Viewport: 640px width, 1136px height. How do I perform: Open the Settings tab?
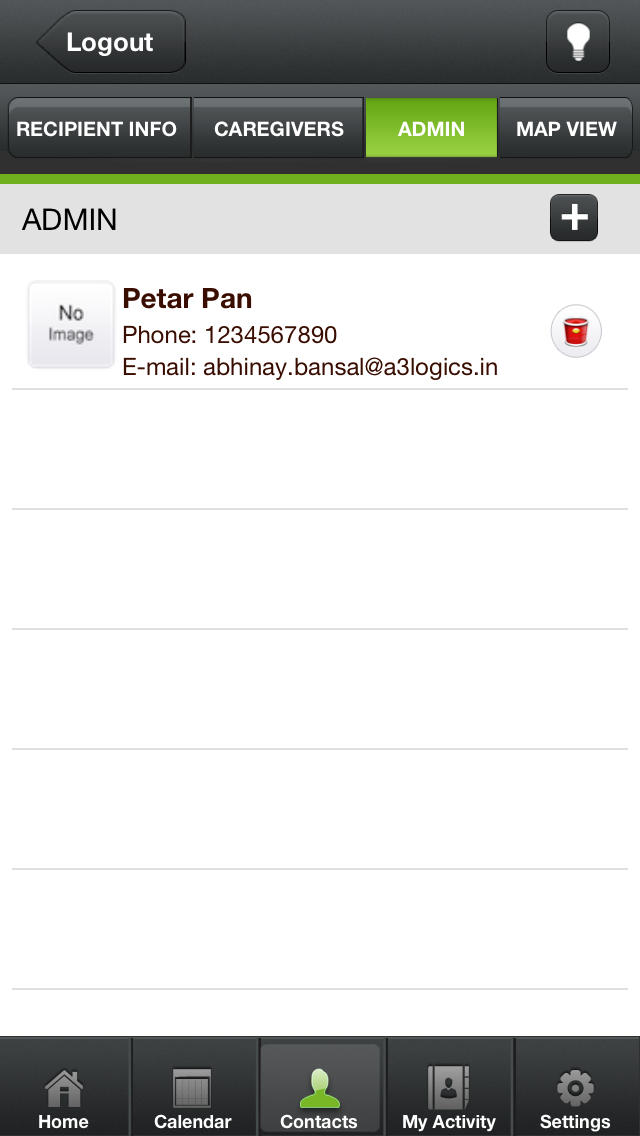tap(575, 1087)
